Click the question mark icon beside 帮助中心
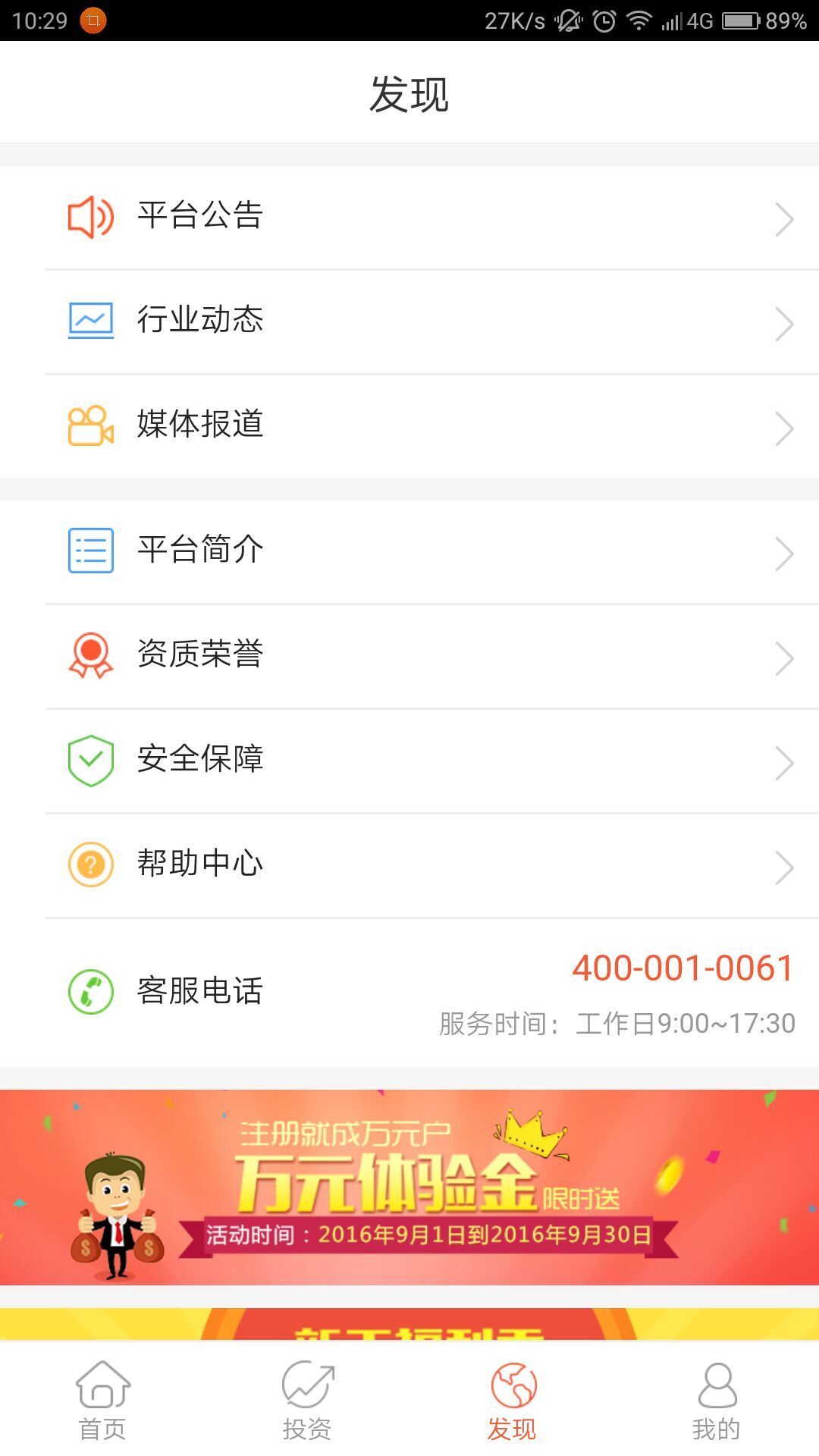Screen dimensions: 819x1456 (x=89, y=864)
